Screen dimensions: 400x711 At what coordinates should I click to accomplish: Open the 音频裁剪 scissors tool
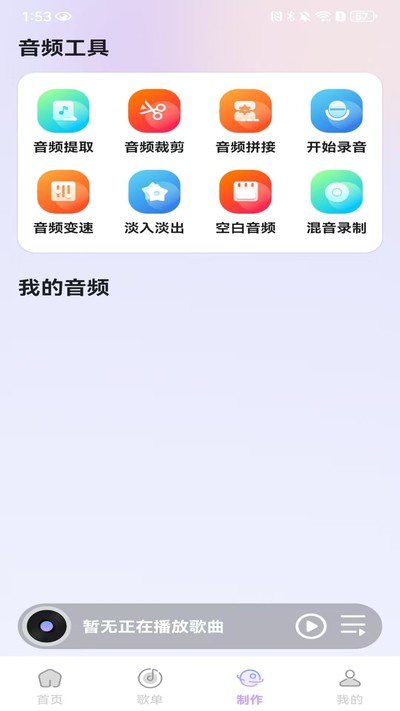tap(154, 121)
